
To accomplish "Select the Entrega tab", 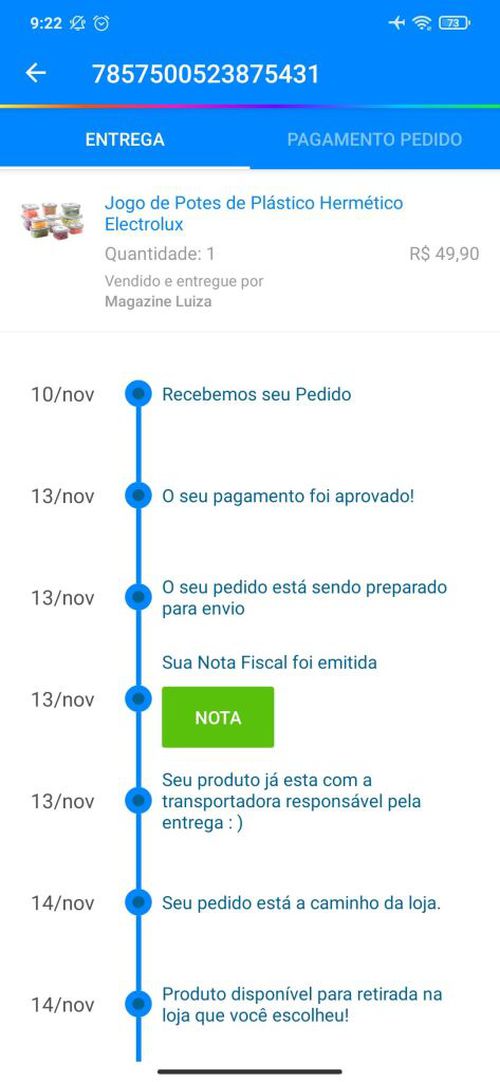I will point(125,139).
